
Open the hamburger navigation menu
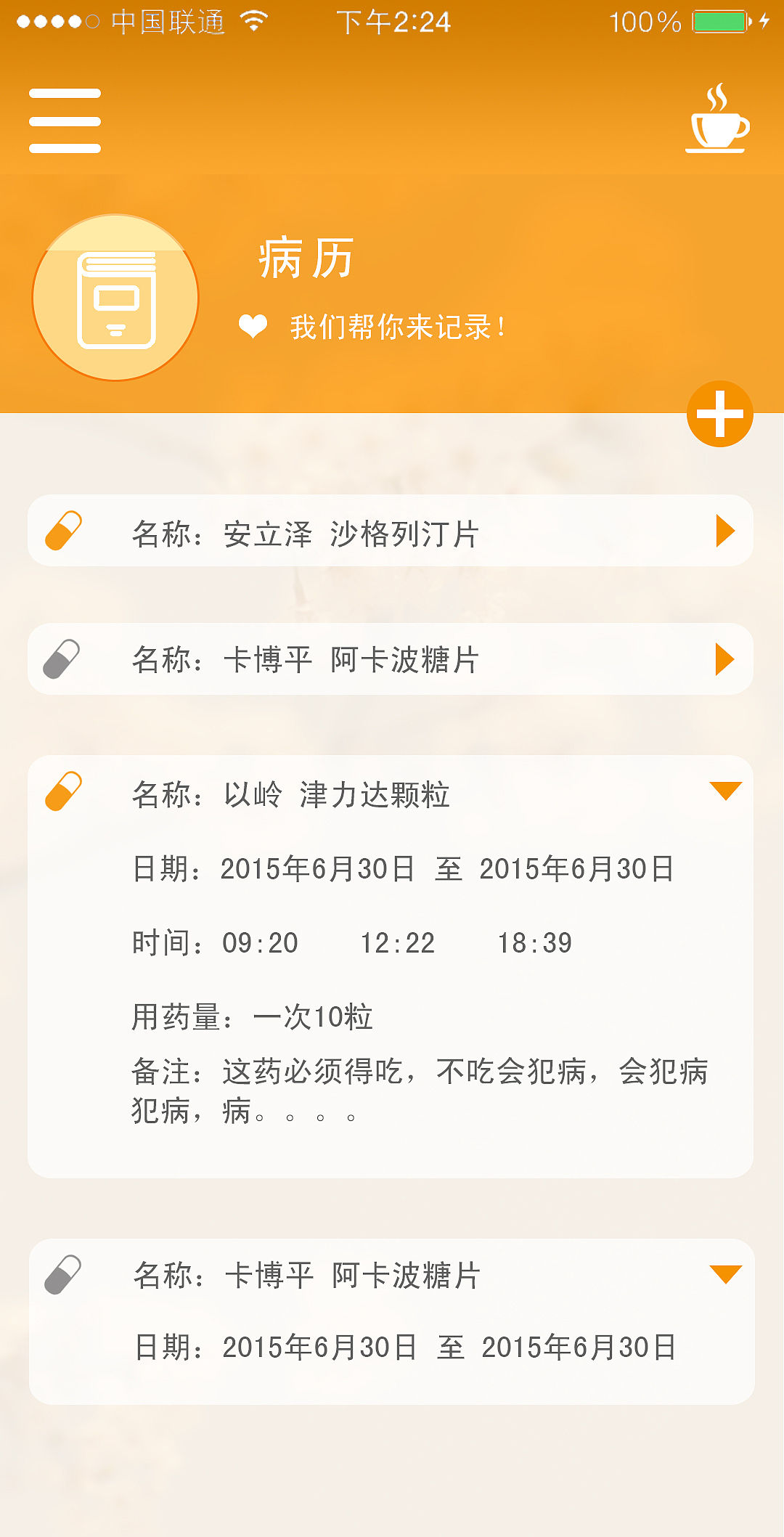(64, 120)
